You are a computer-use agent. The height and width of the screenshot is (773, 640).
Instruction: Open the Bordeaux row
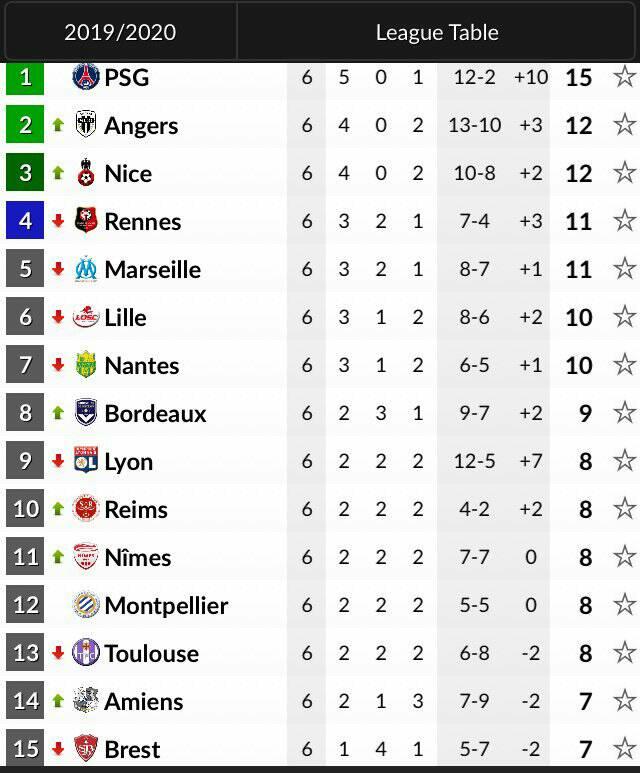pos(320,413)
